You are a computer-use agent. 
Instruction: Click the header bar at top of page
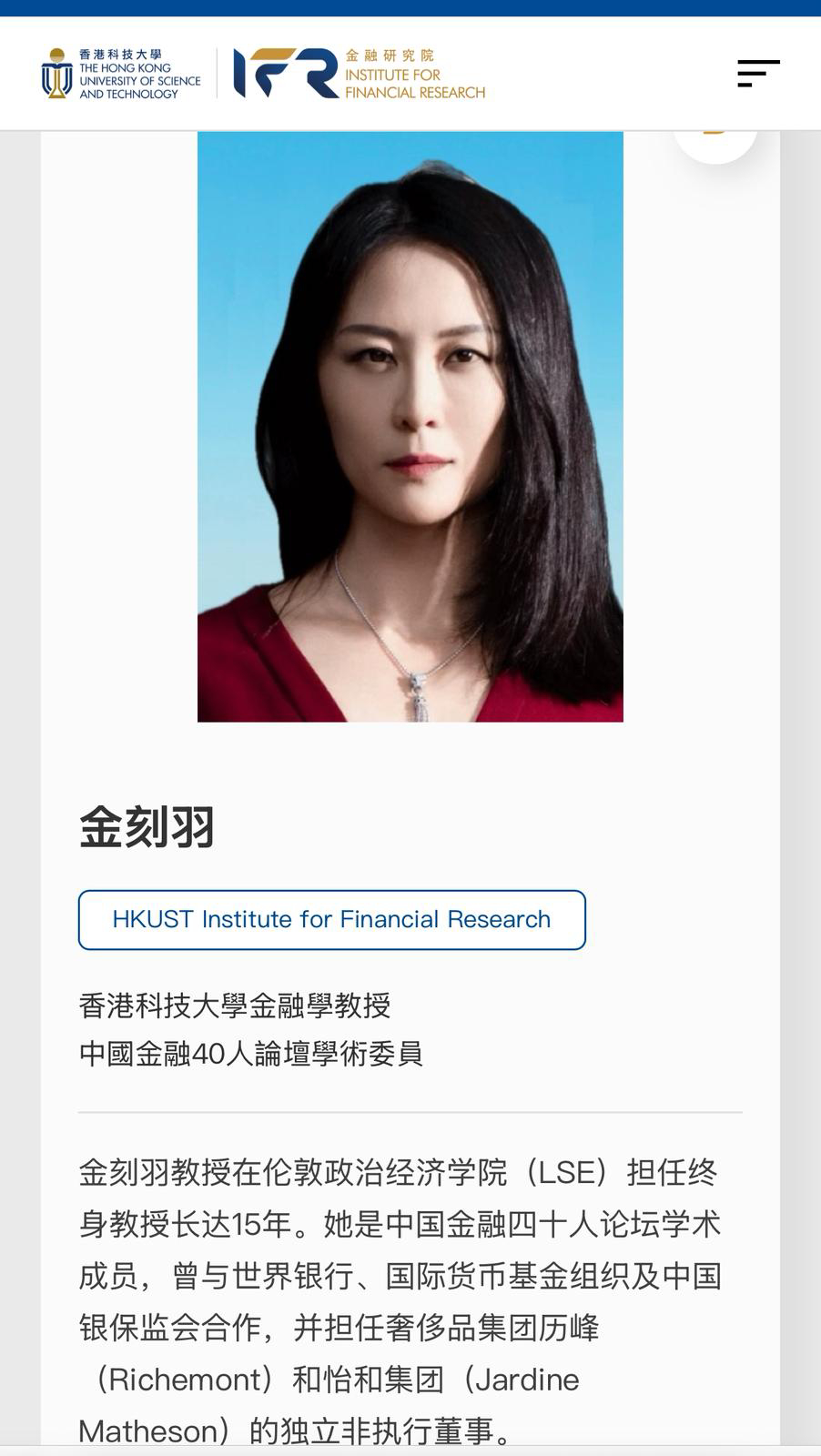click(592, 73)
